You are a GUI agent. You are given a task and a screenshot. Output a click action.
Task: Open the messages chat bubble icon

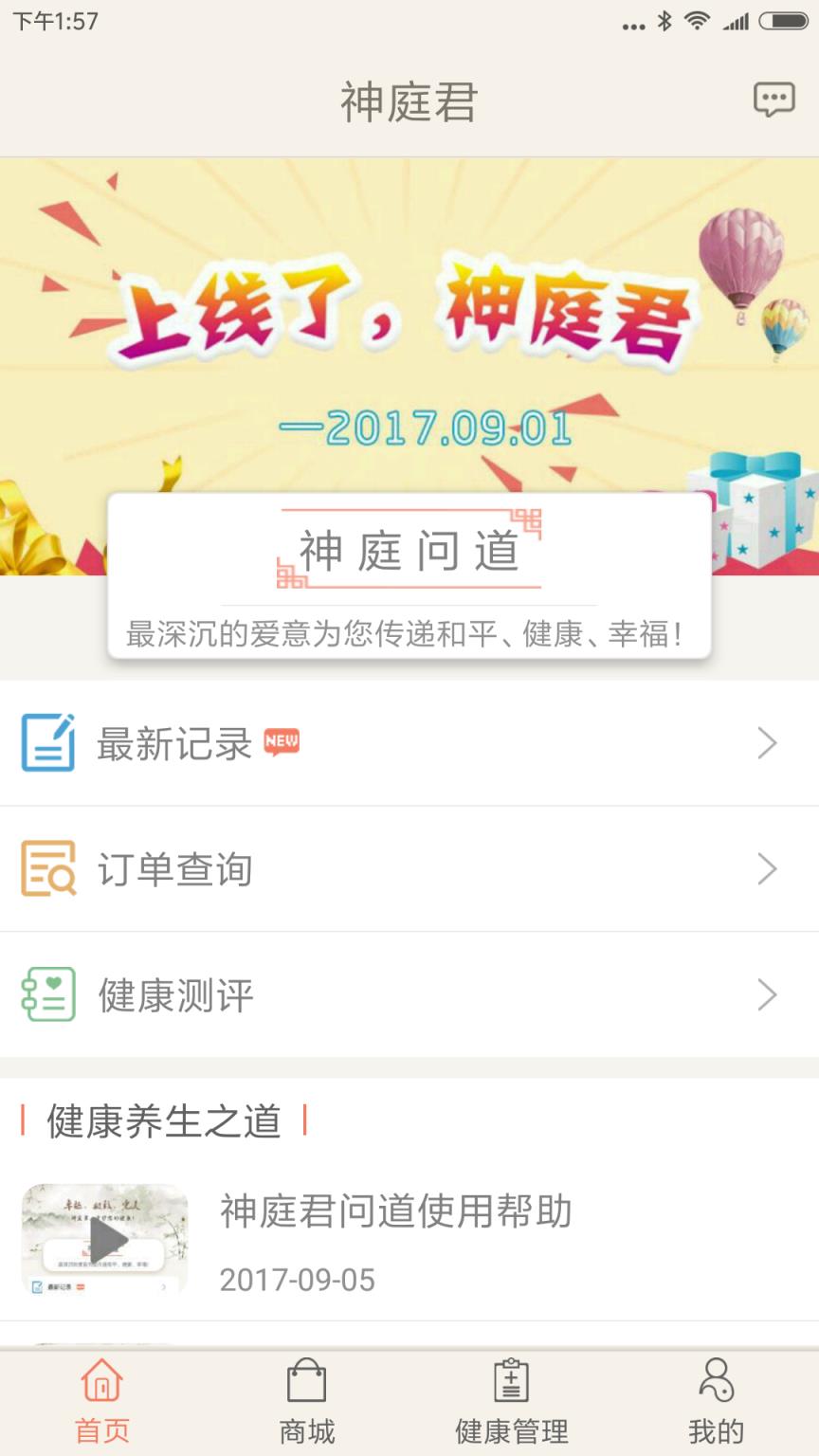[x=773, y=100]
